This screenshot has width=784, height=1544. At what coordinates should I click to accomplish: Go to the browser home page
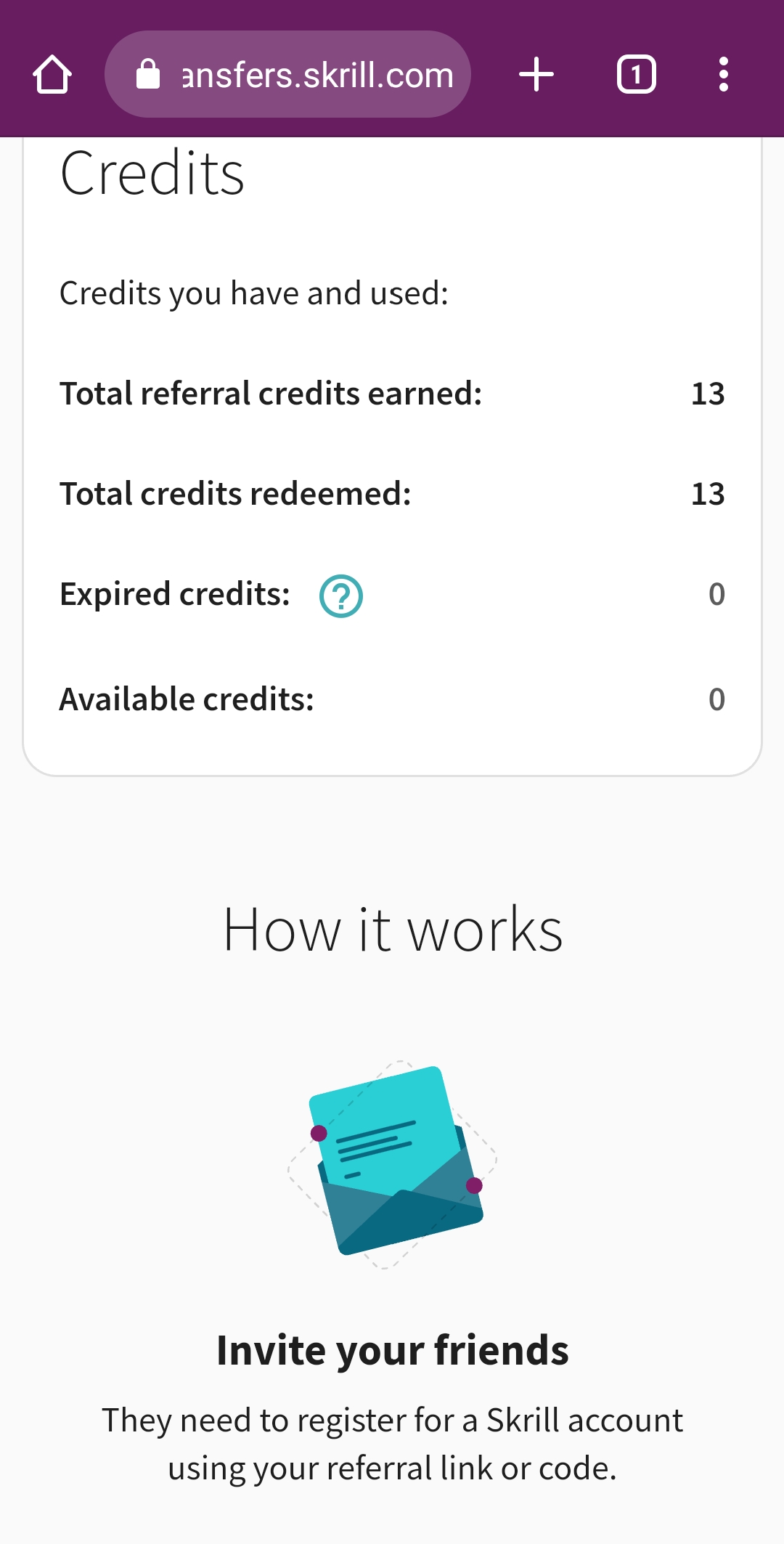[52, 74]
